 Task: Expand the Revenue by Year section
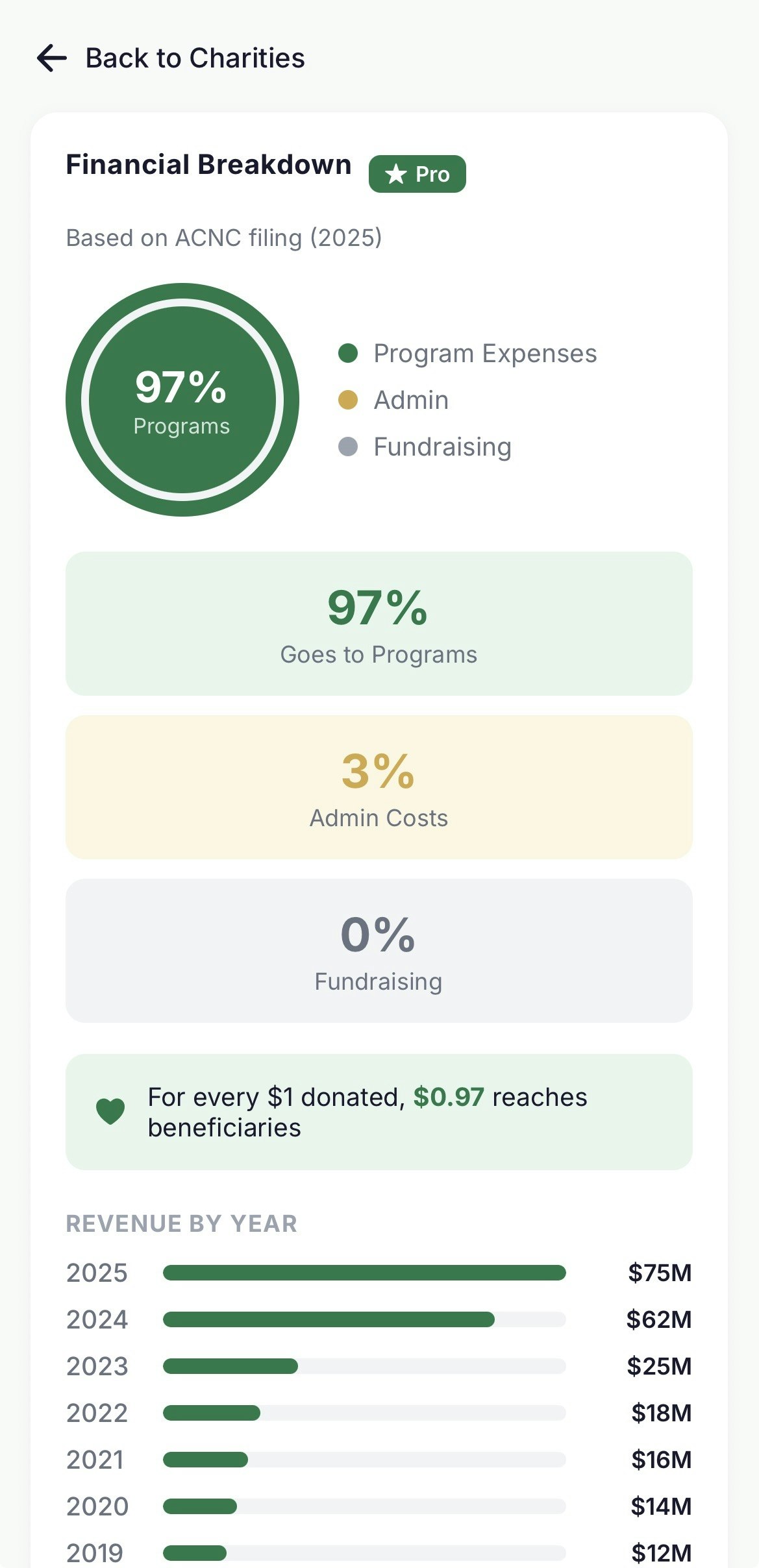pyautogui.click(x=181, y=1223)
